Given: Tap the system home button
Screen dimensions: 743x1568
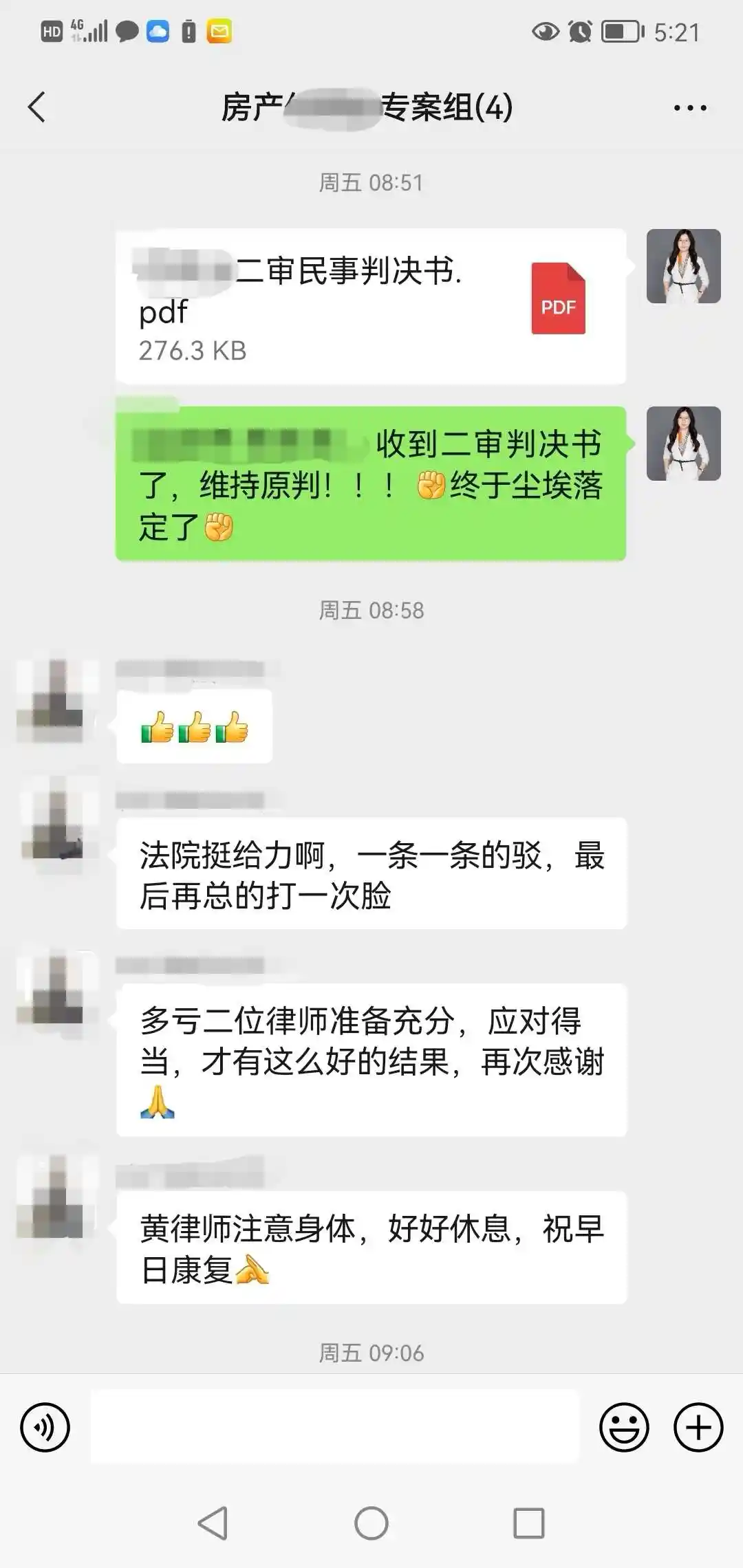Looking at the screenshot, I should tap(371, 1523).
